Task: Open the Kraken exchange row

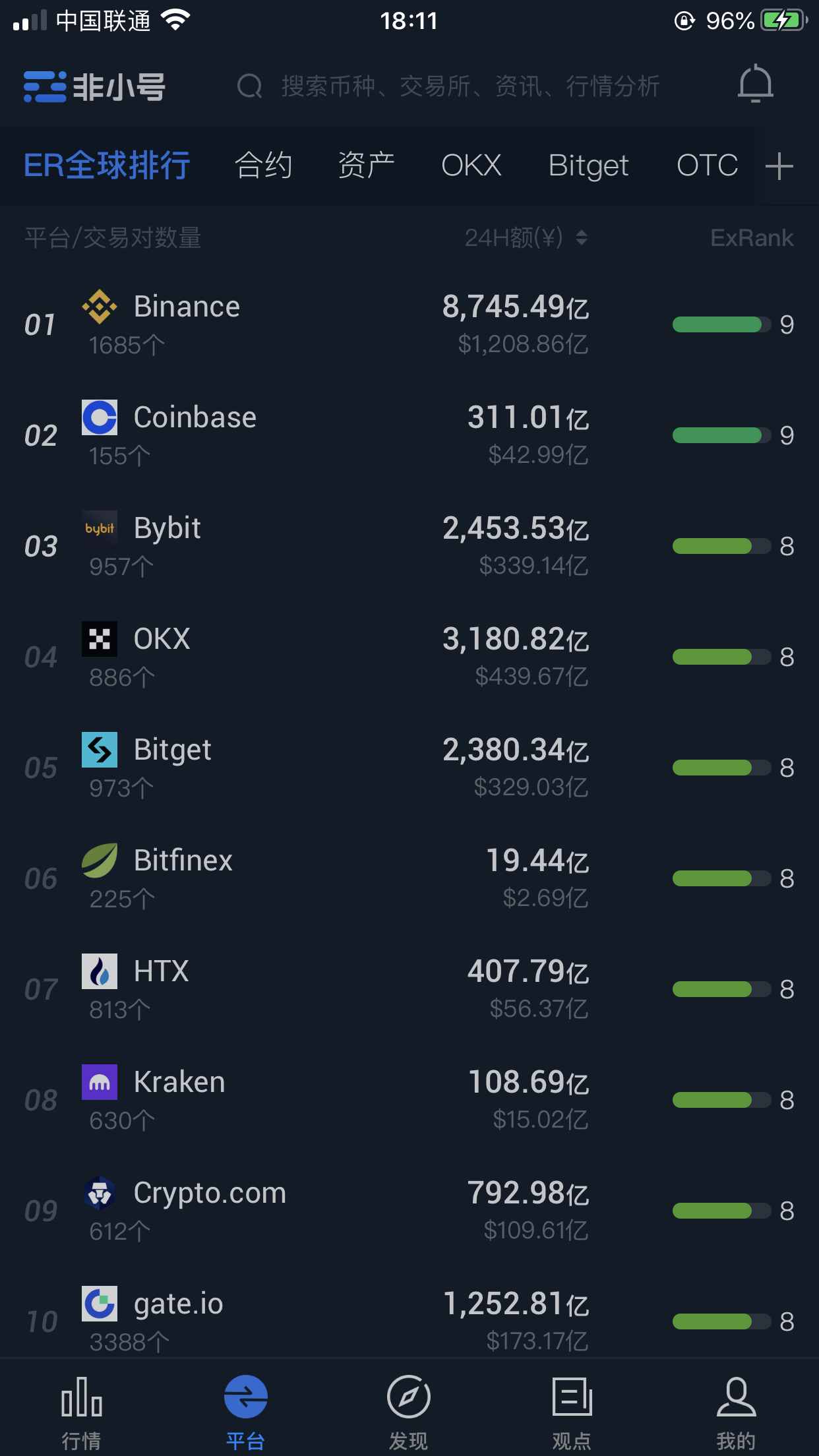Action: pyautogui.click(x=409, y=1100)
